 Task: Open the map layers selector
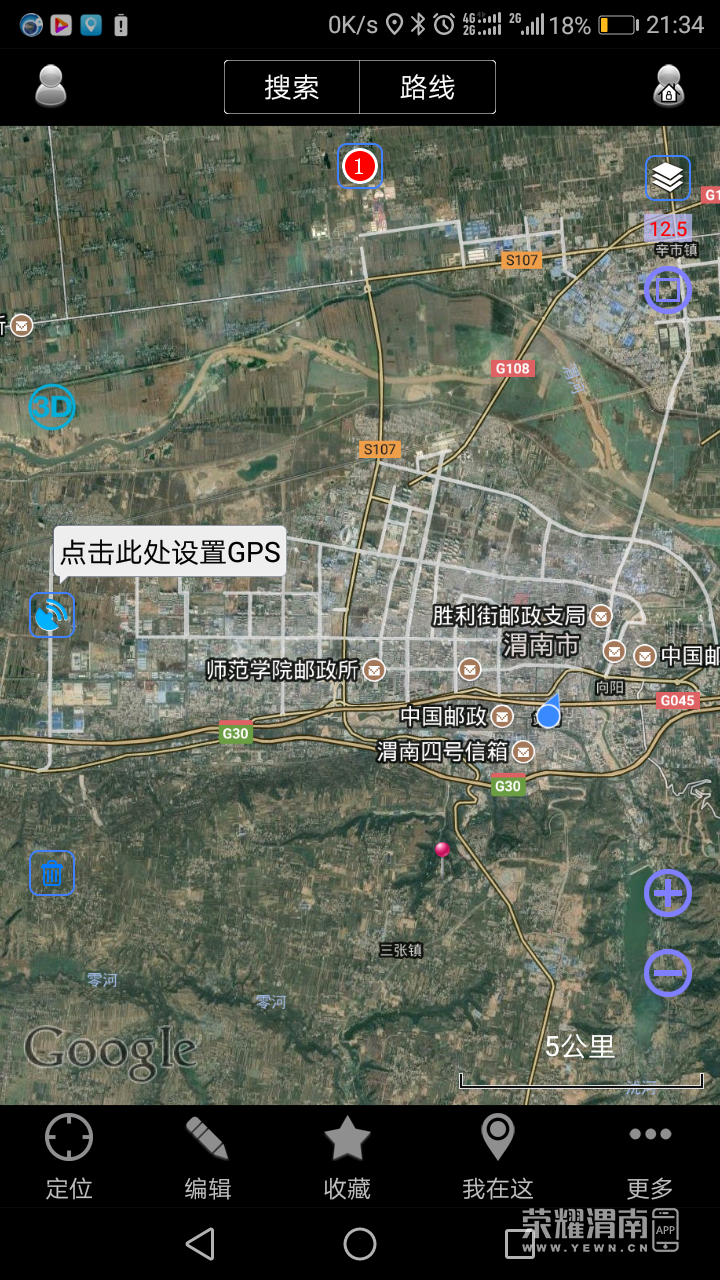pyautogui.click(x=667, y=178)
